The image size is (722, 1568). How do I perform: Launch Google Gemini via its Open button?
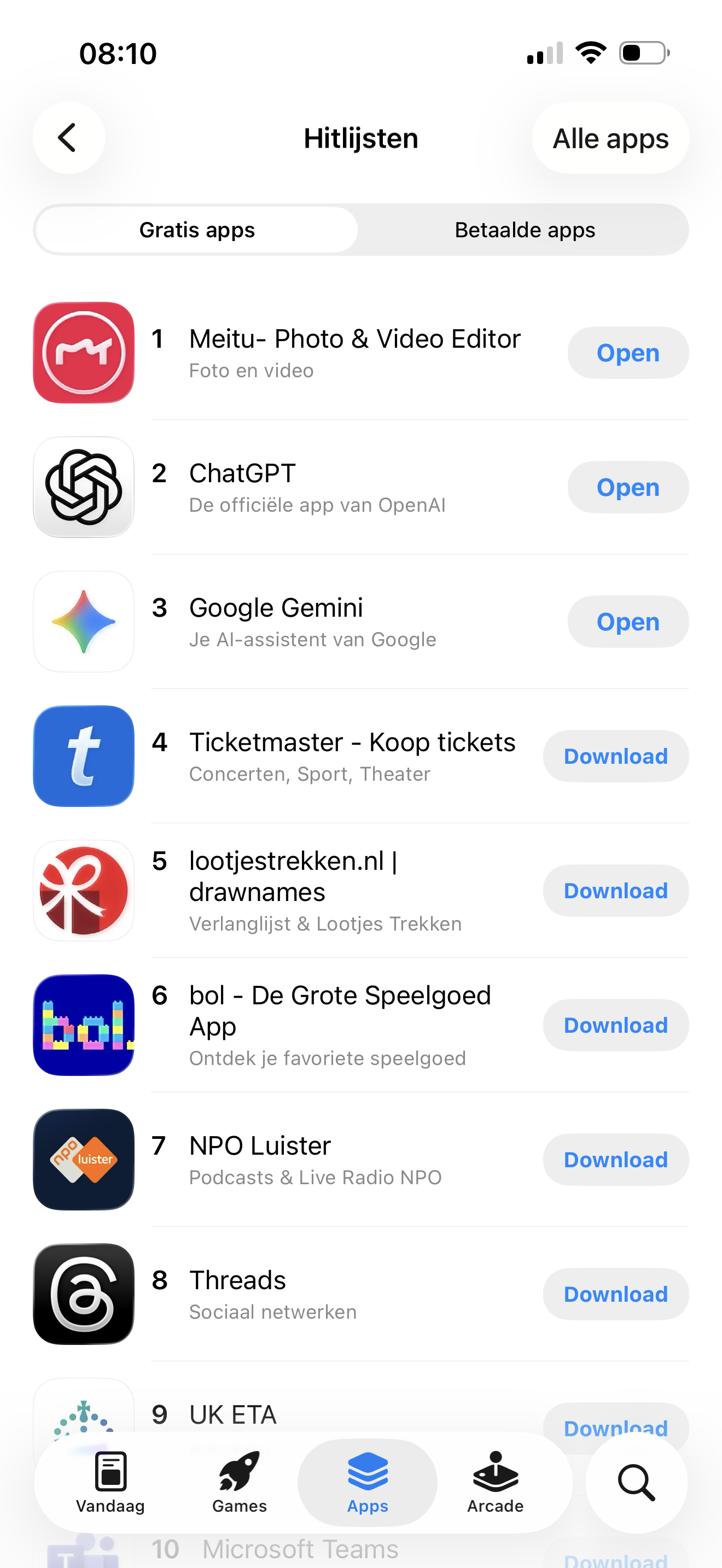tap(627, 622)
